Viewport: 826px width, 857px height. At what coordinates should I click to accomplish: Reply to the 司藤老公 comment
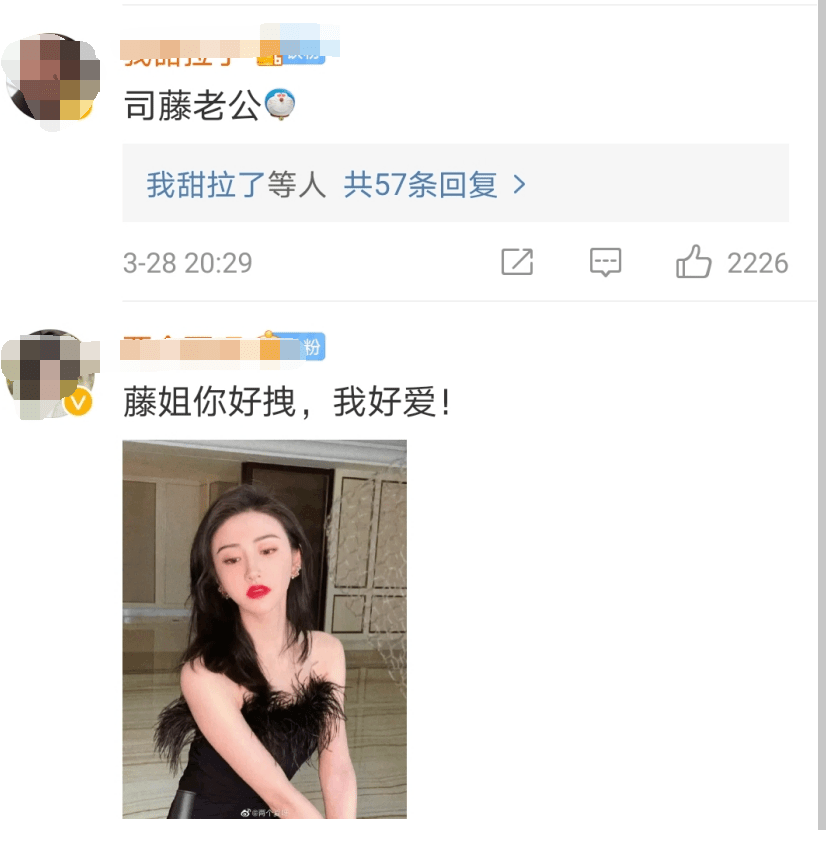605,263
